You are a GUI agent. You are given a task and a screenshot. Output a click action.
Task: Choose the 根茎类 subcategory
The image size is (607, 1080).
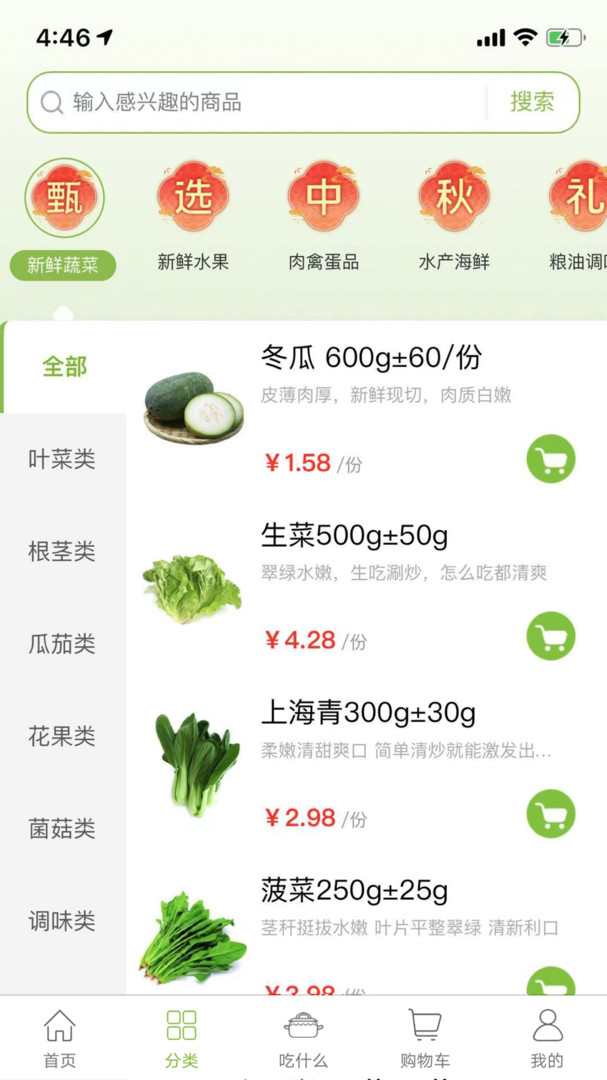pyautogui.click(x=62, y=552)
